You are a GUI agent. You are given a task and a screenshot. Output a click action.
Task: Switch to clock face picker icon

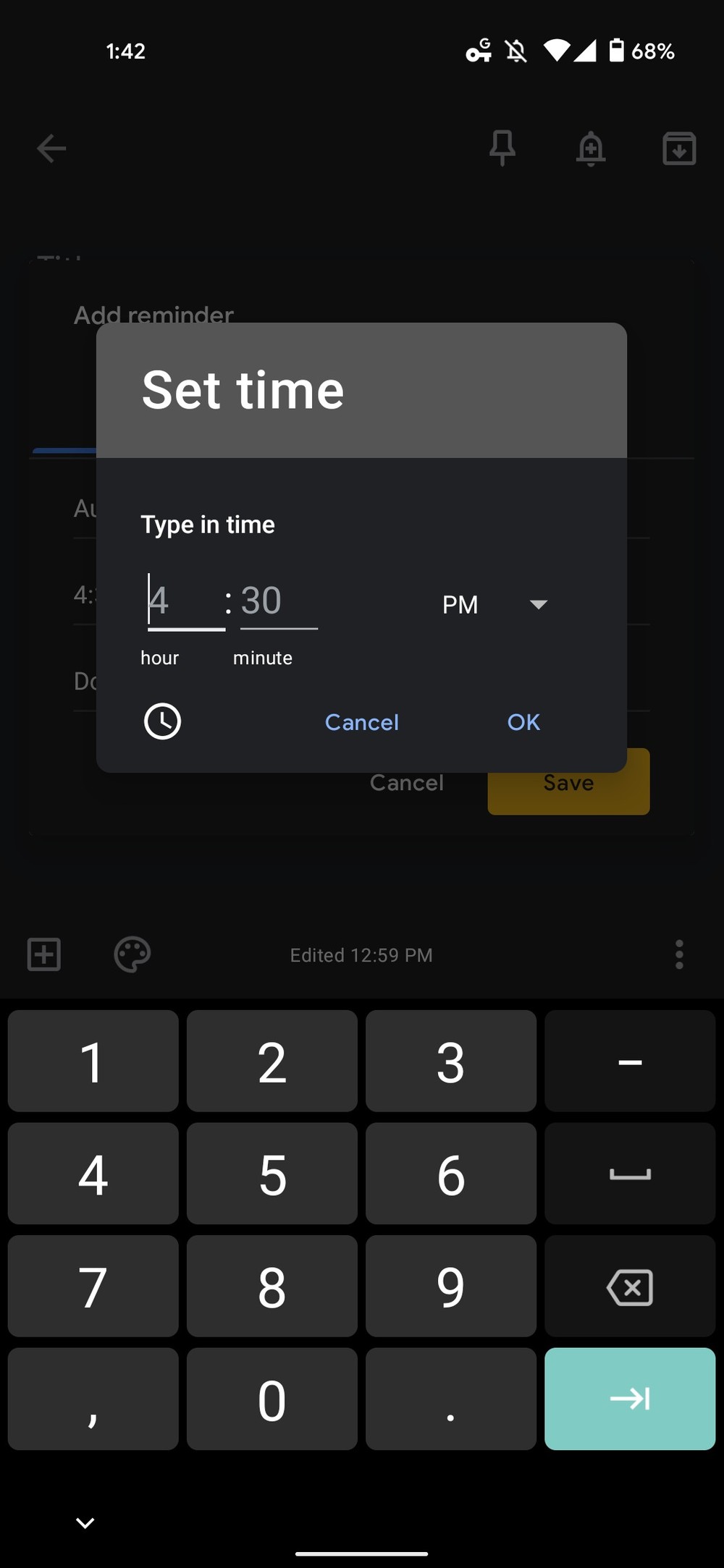tap(162, 721)
